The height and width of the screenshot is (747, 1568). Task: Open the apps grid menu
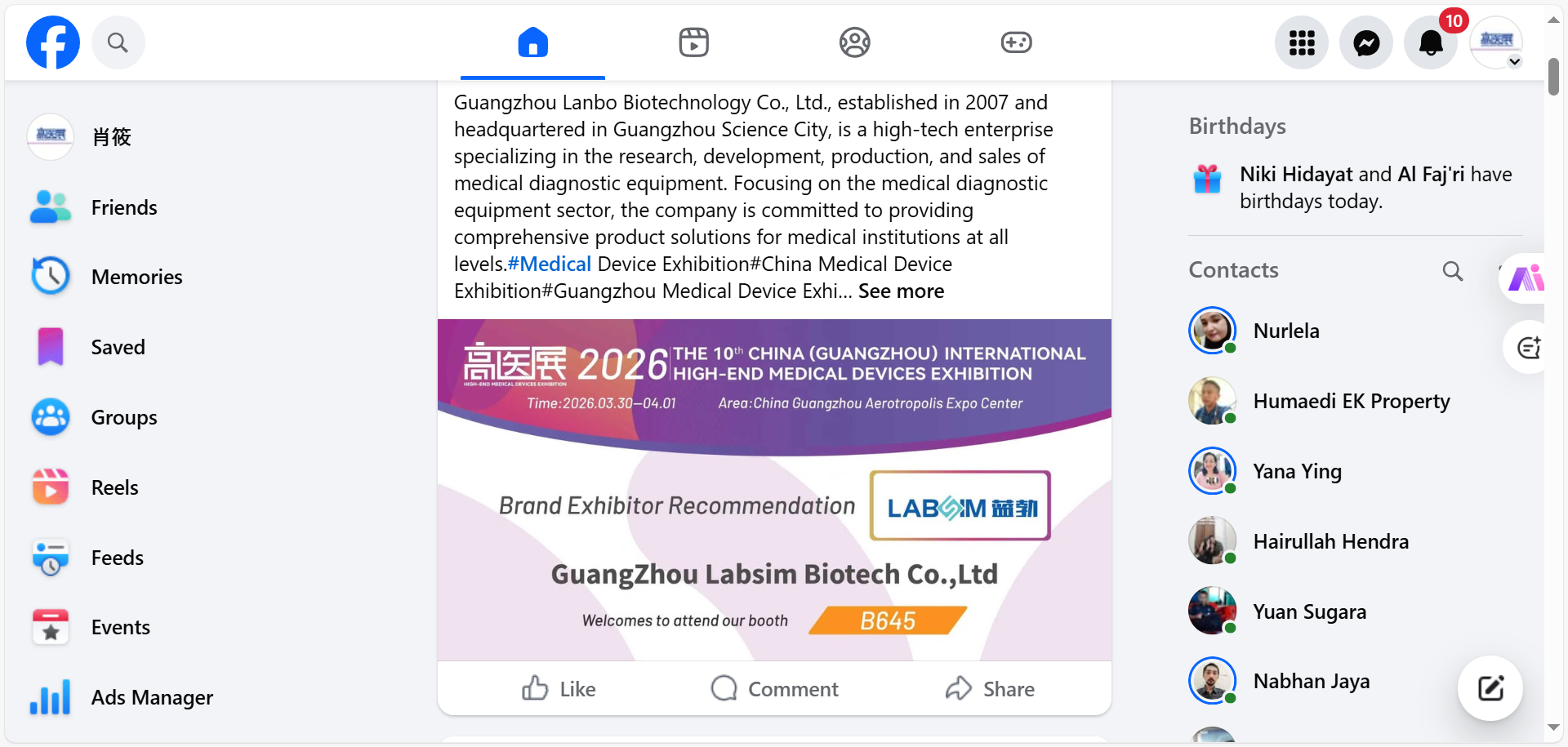coord(1301,42)
